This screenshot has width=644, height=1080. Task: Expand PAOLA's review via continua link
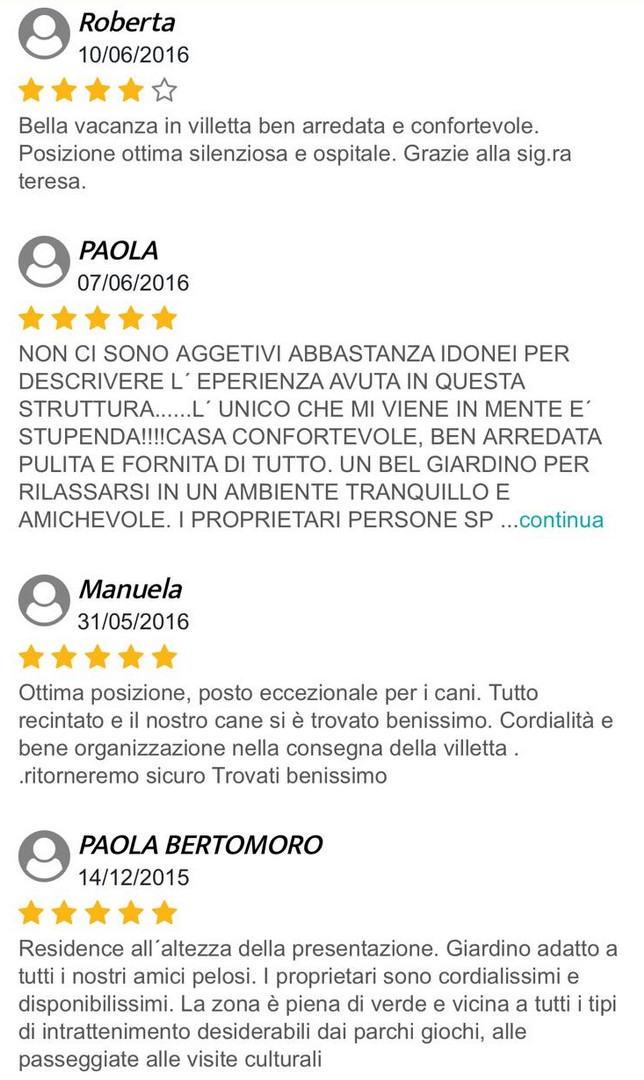click(561, 520)
